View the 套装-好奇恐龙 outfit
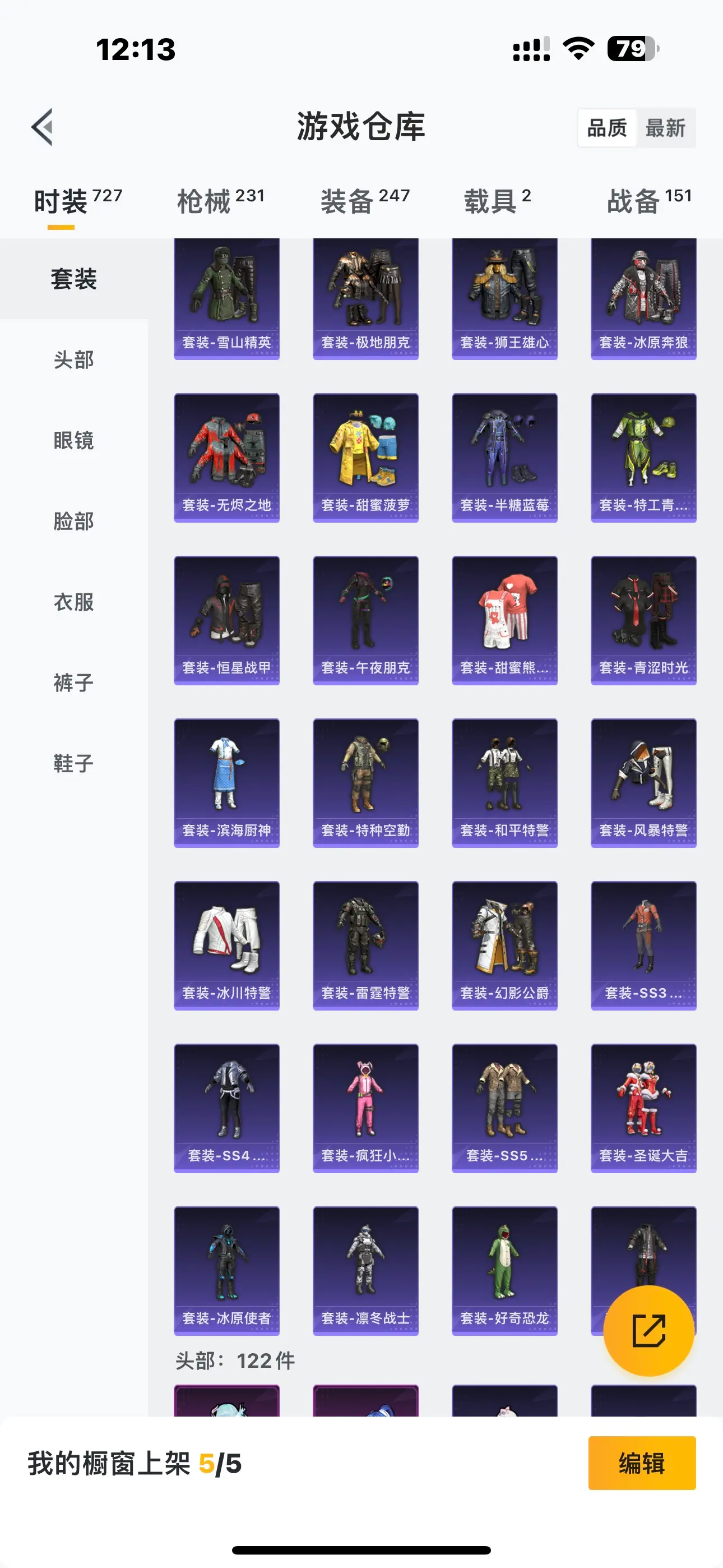This screenshot has height=1568, width=723. (x=504, y=1270)
